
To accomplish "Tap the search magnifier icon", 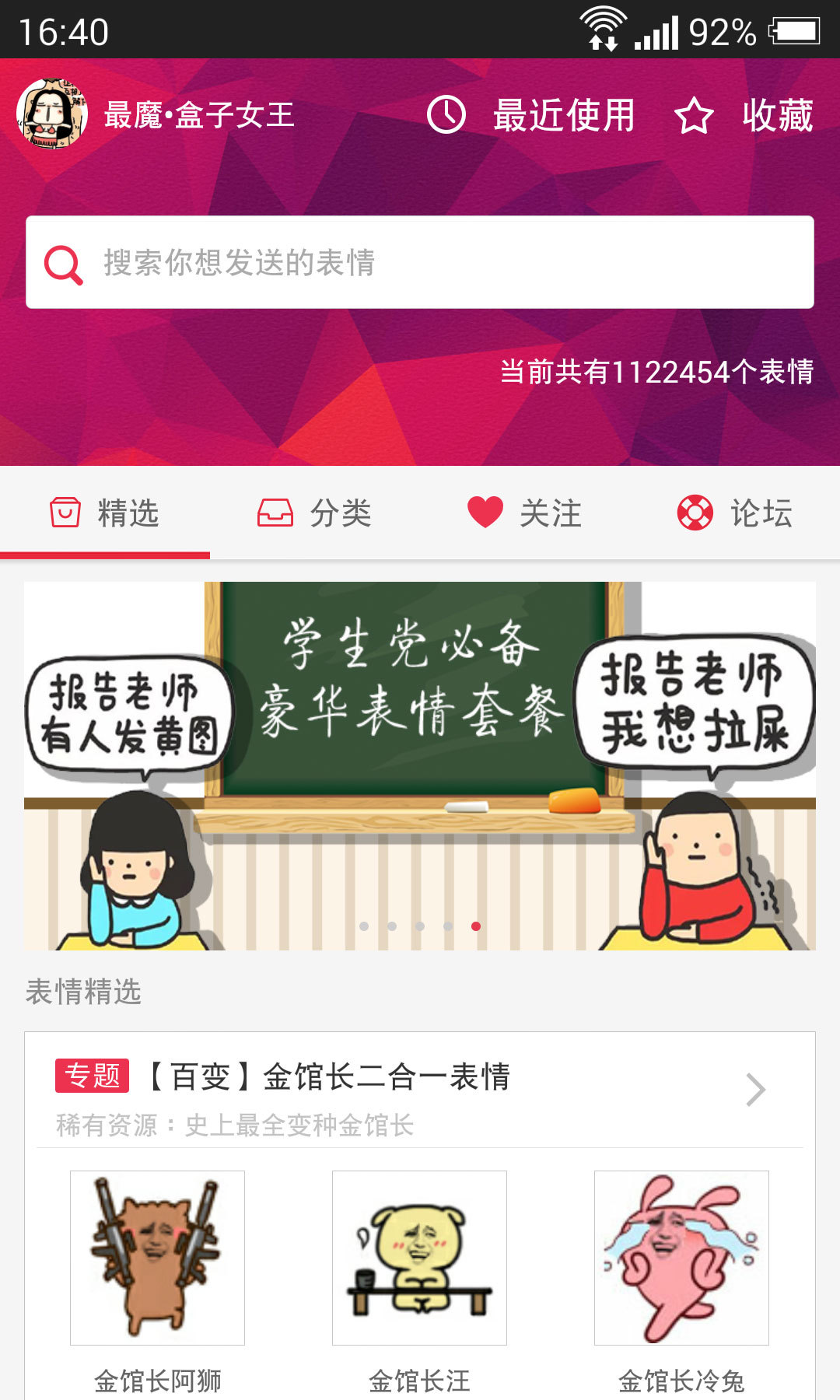I will pos(62,264).
